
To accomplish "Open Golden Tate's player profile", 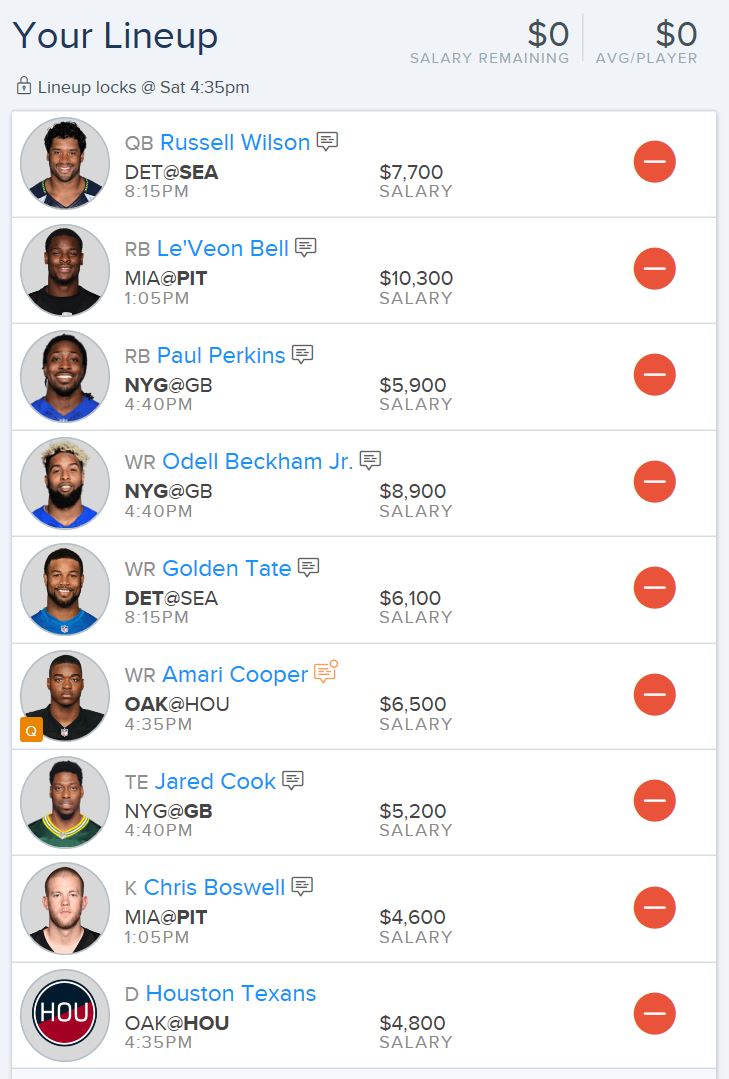I will coord(227,568).
